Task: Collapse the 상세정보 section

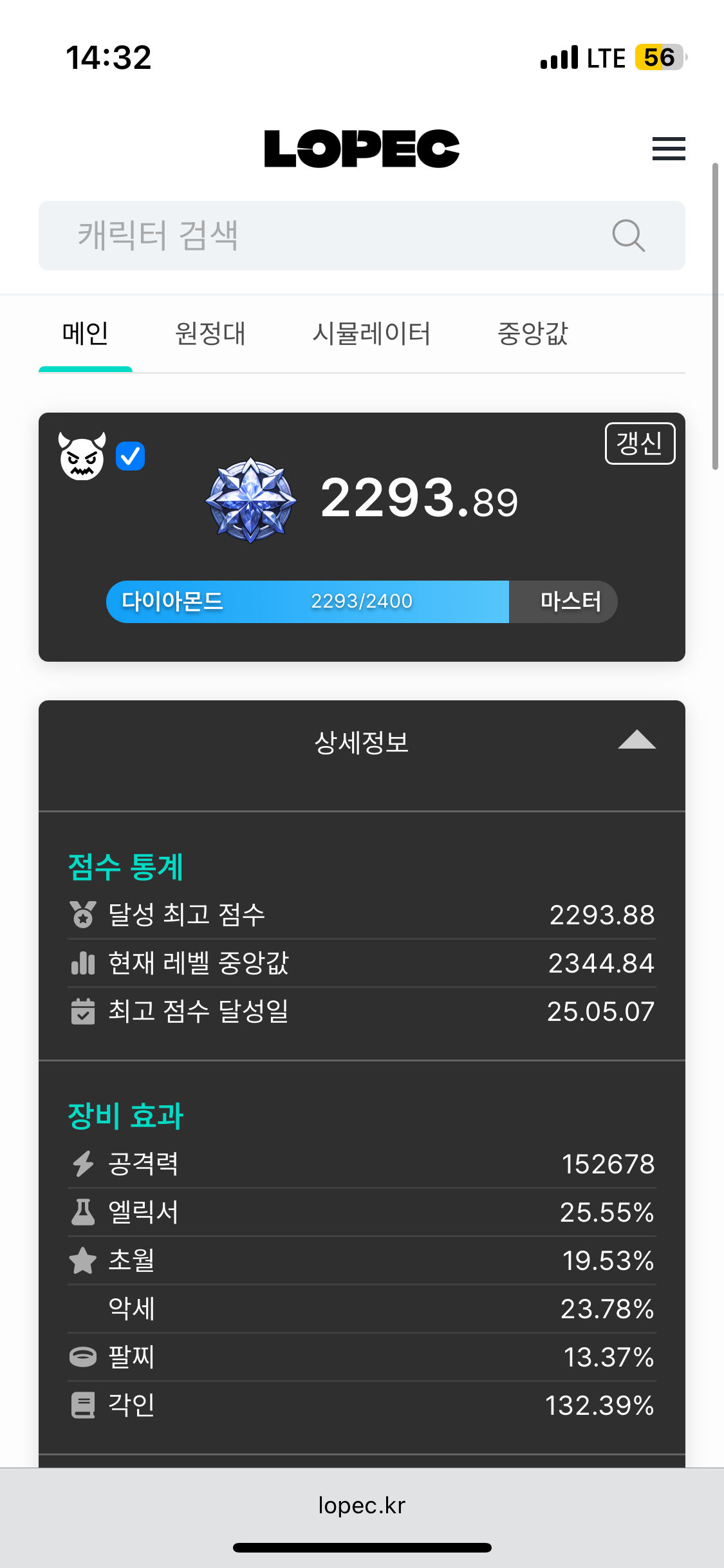Action: click(636, 741)
